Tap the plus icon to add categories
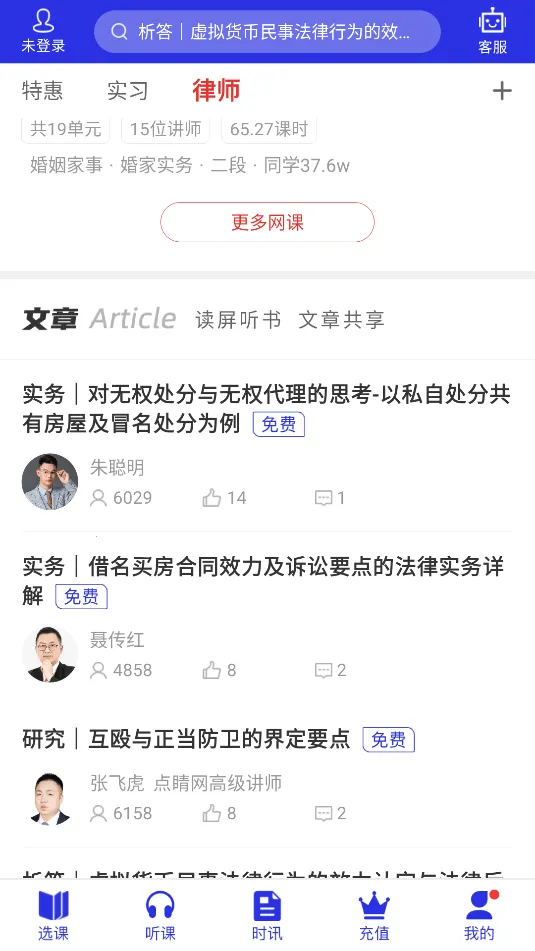 click(502, 91)
